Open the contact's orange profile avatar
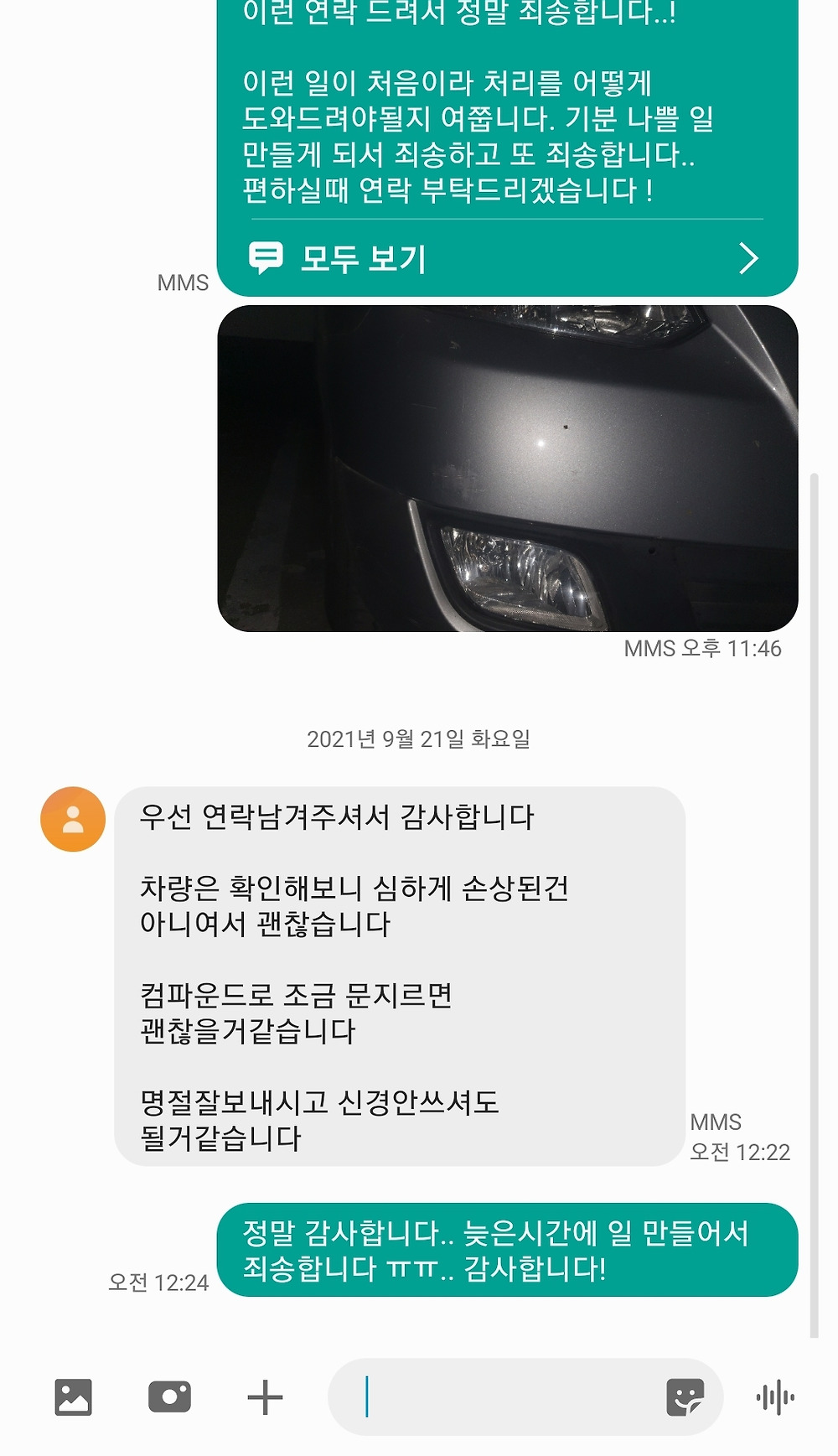Screen dimensions: 838x1456 click(x=73, y=819)
